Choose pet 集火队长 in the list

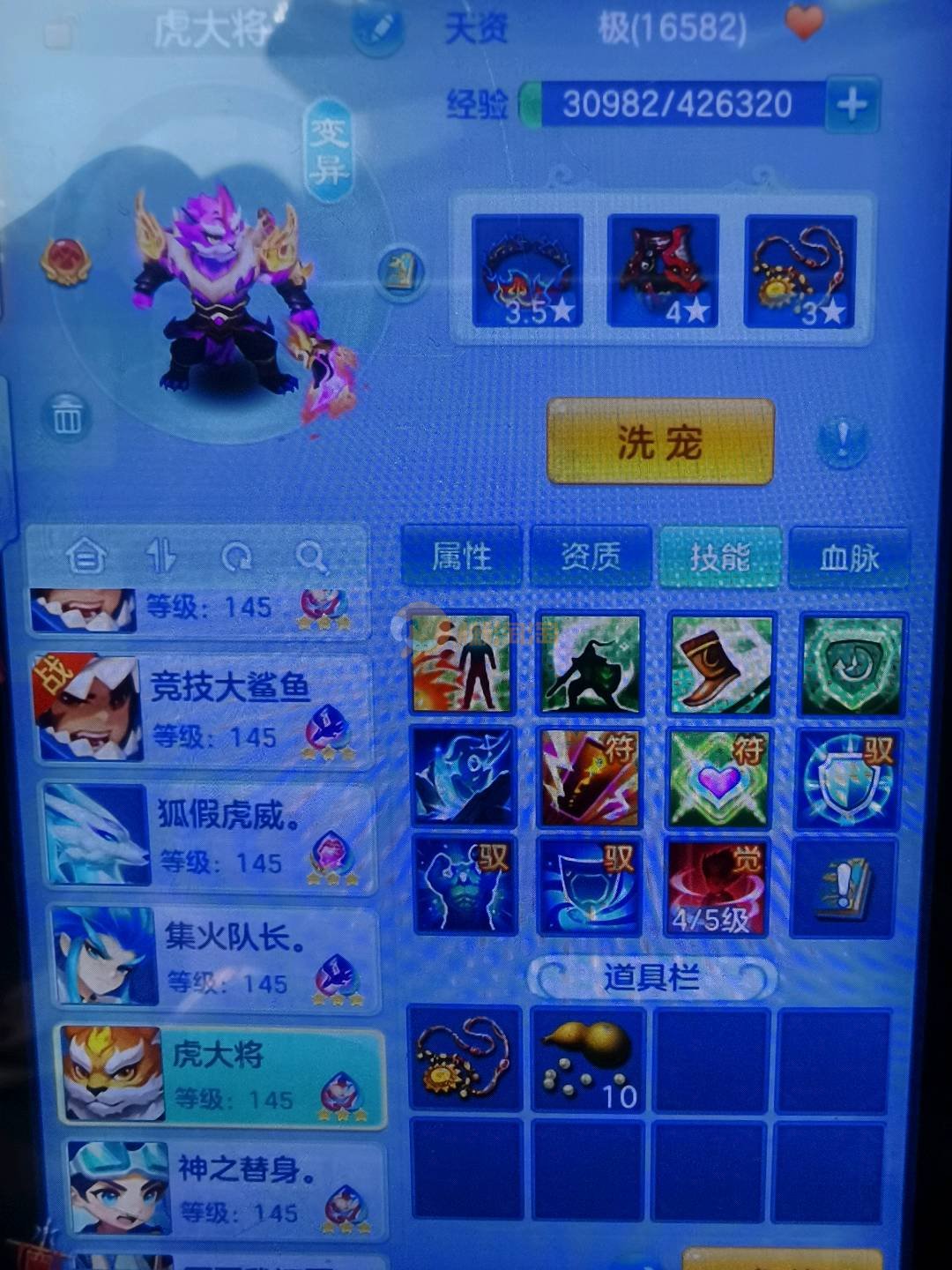(x=215, y=959)
